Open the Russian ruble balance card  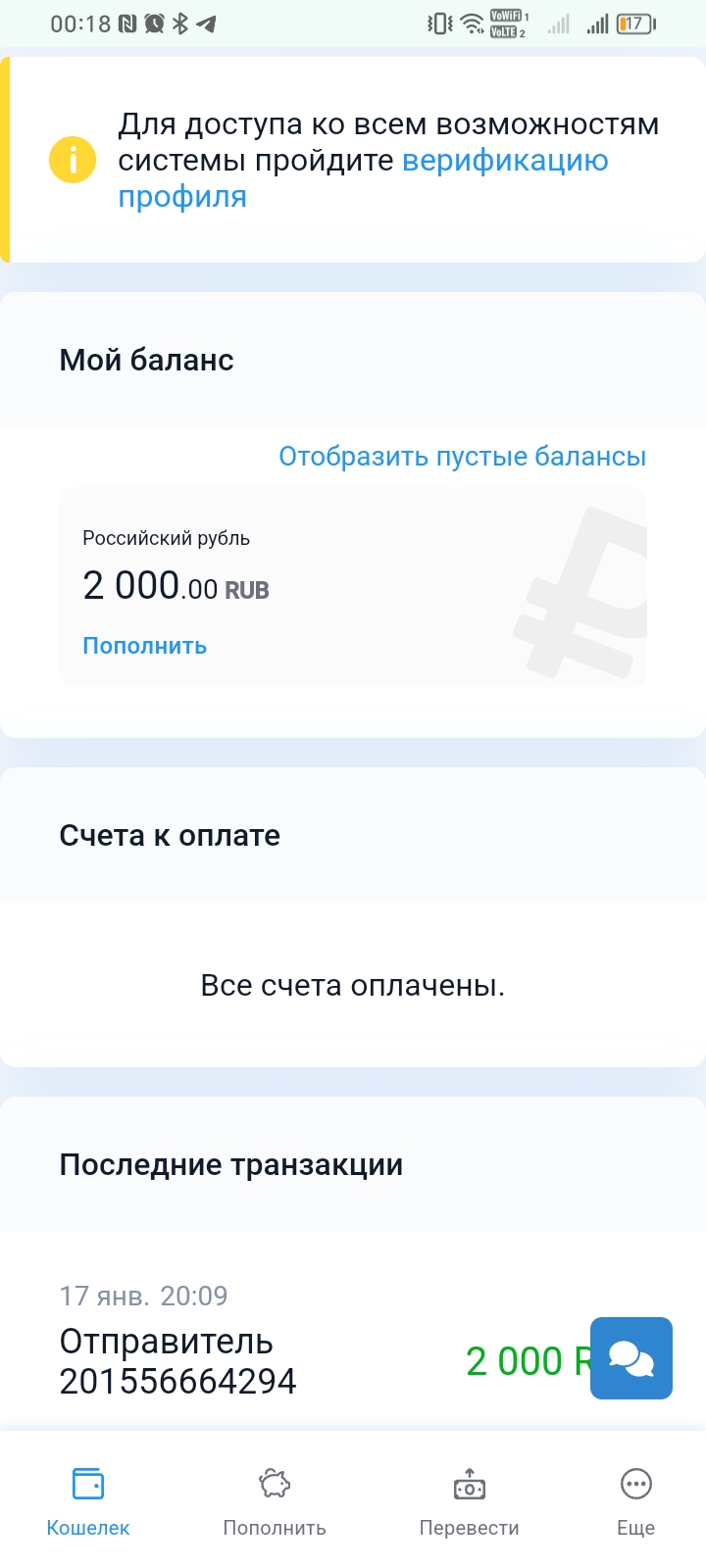click(353, 587)
